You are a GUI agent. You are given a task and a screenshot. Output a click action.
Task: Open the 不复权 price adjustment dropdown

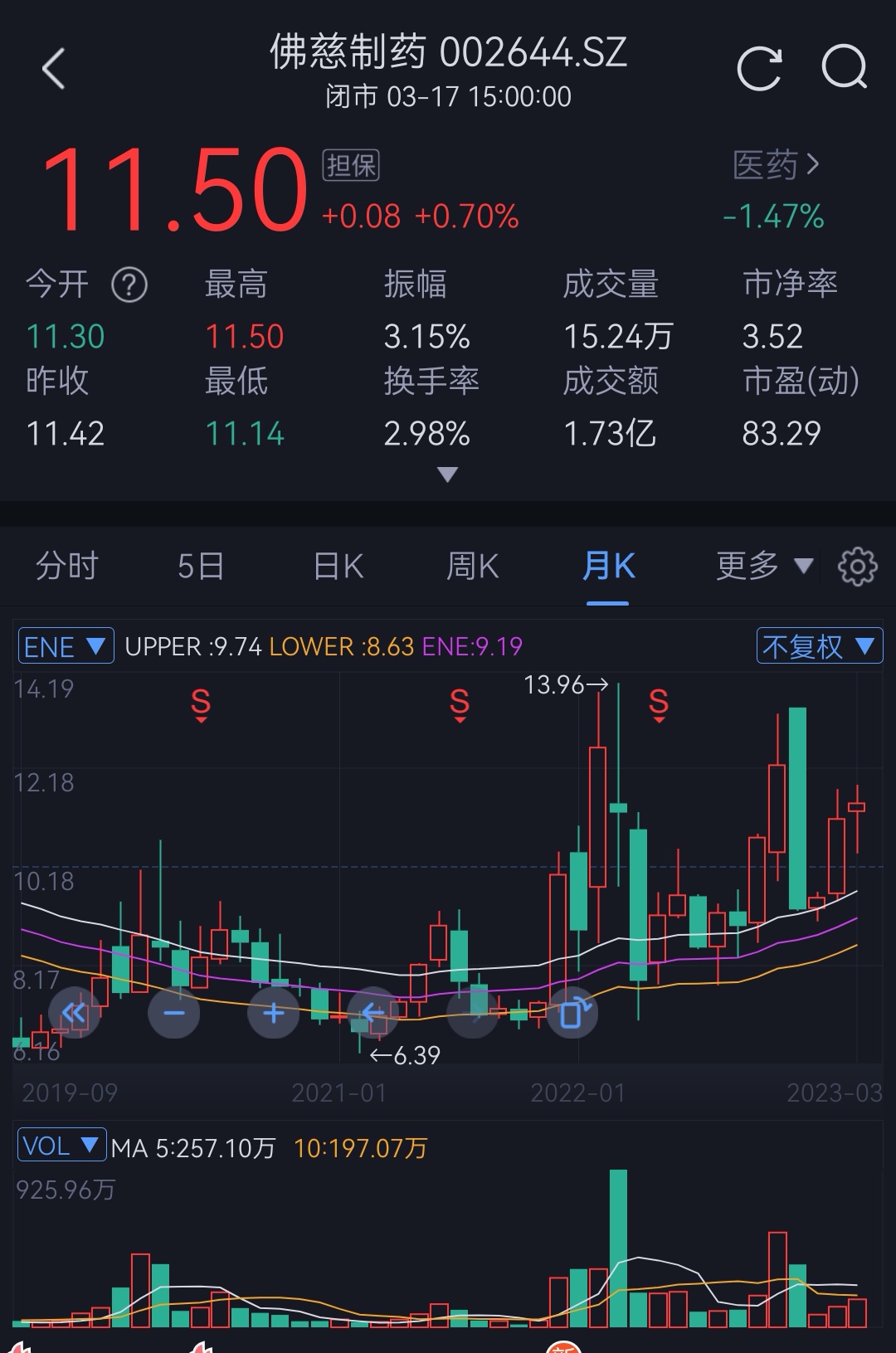click(818, 645)
